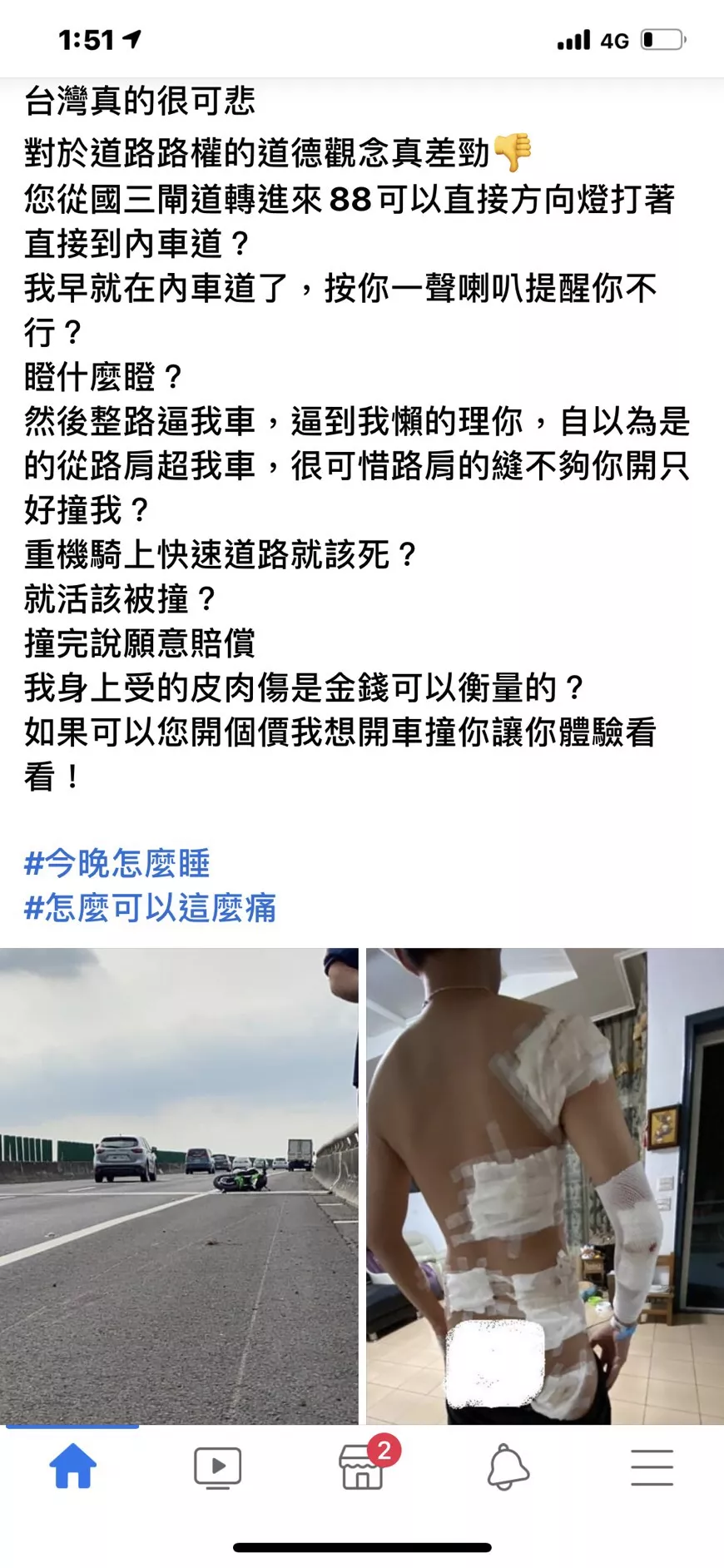Go to the Home feed tab

coord(73,1466)
